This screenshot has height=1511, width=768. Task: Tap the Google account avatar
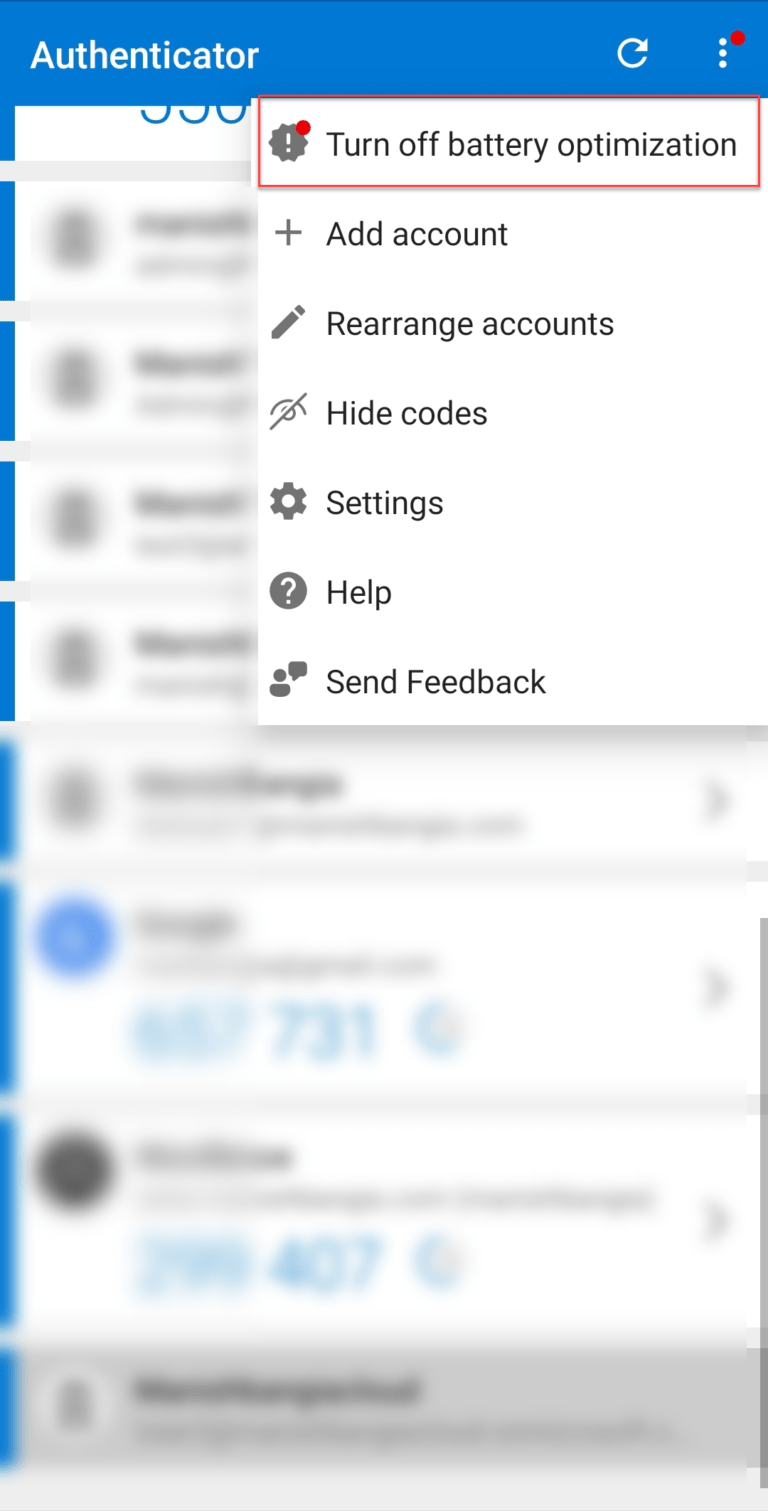(x=74, y=938)
